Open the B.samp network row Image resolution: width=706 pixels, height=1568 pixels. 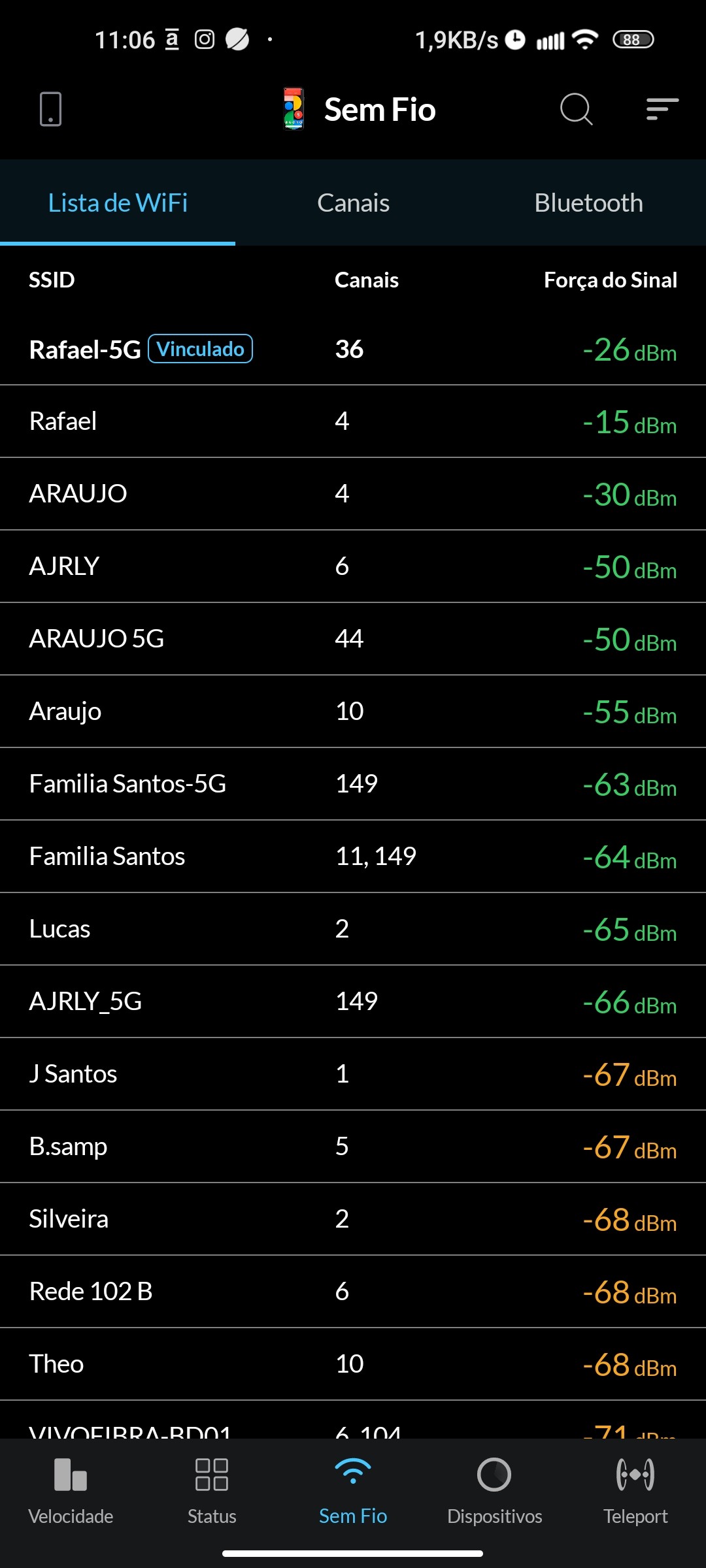(x=353, y=1147)
